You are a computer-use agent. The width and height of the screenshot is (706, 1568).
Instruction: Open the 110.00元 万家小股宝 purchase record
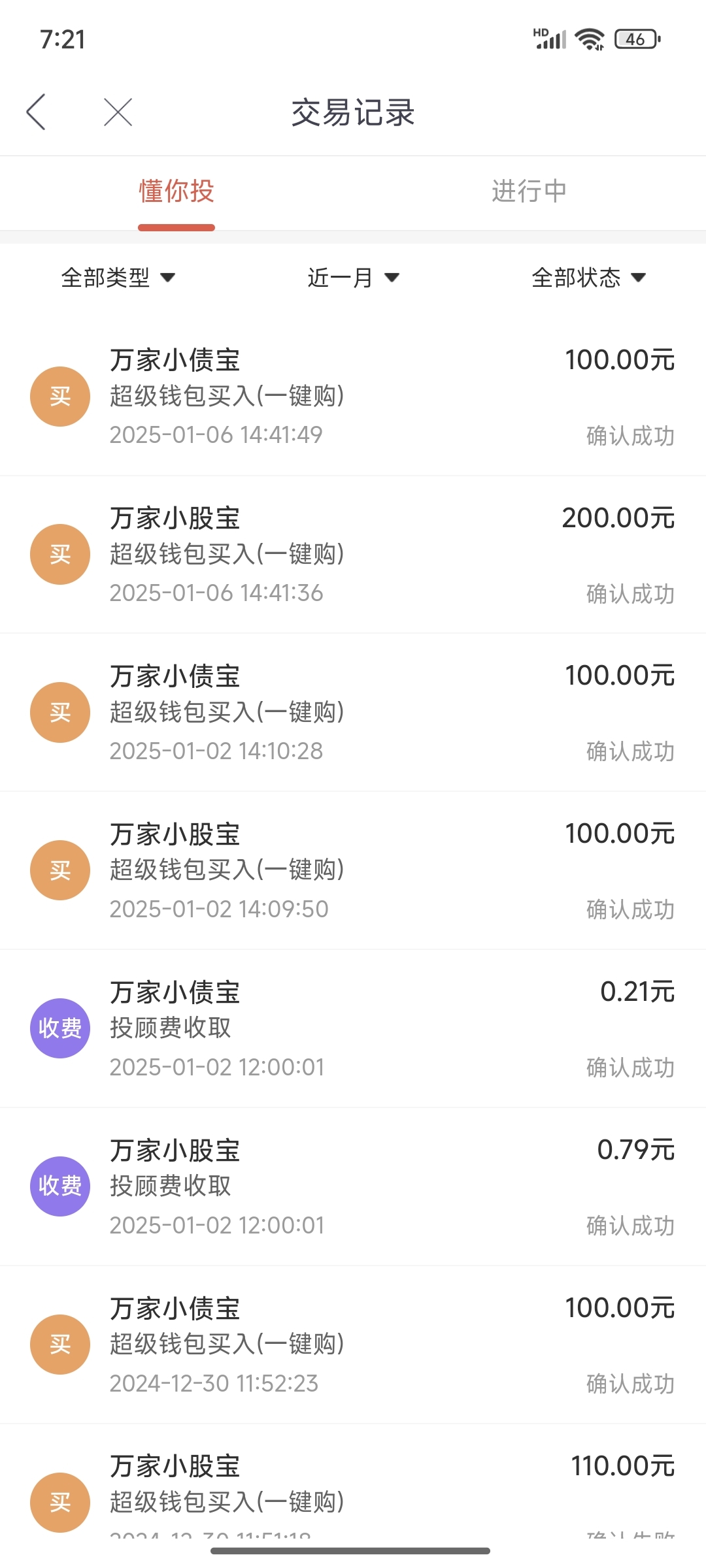point(353,1482)
